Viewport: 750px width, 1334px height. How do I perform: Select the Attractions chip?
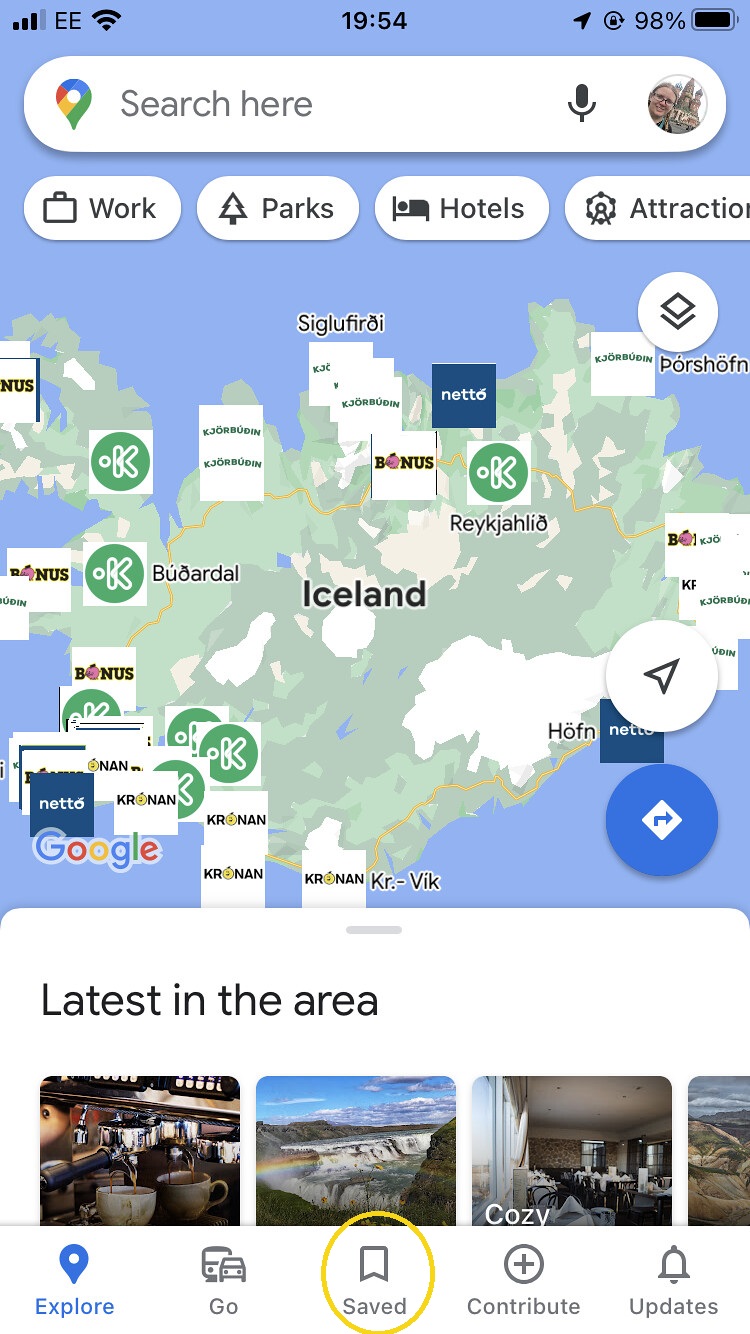(x=660, y=209)
